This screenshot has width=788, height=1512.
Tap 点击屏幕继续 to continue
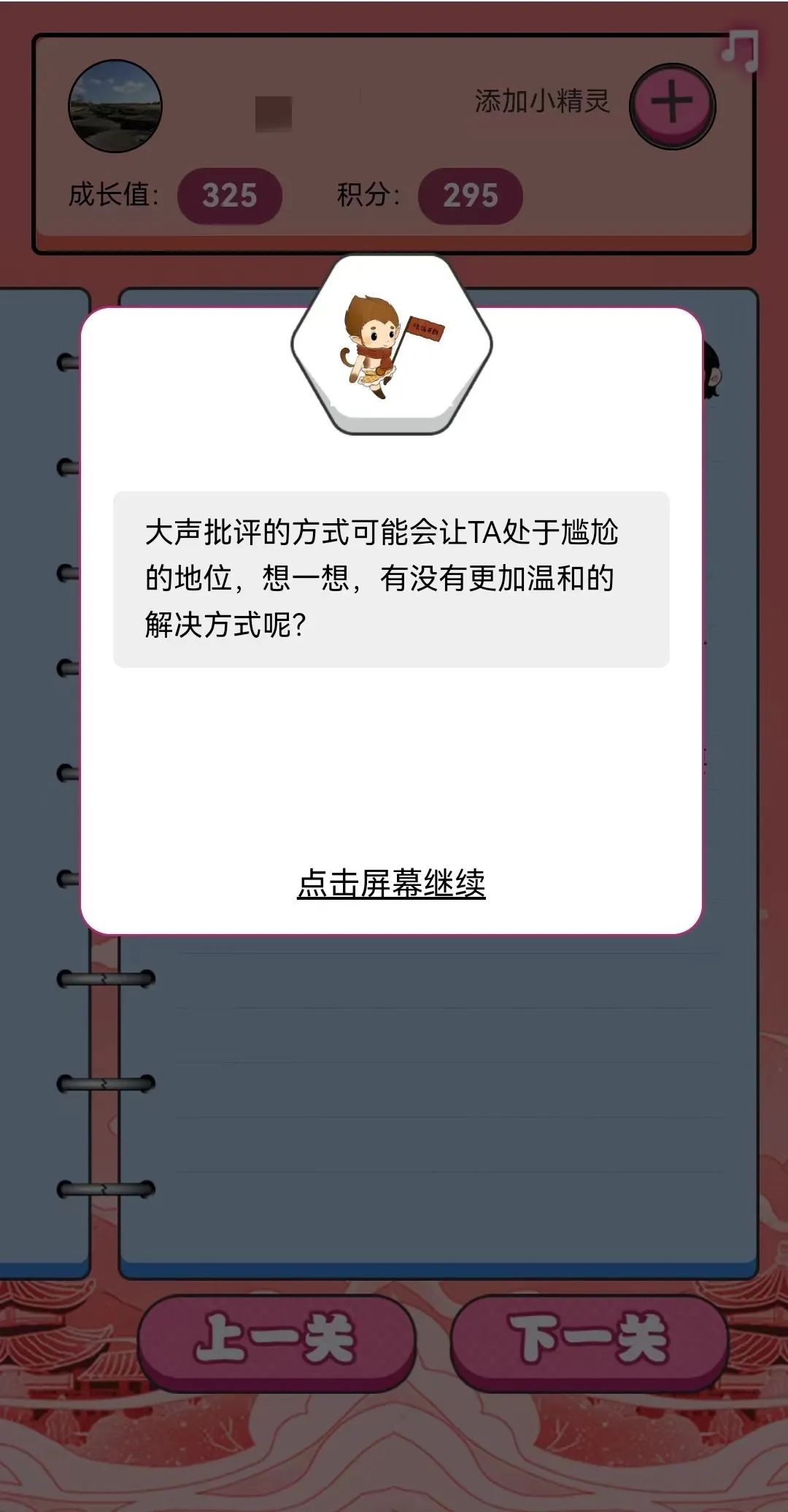tap(391, 883)
